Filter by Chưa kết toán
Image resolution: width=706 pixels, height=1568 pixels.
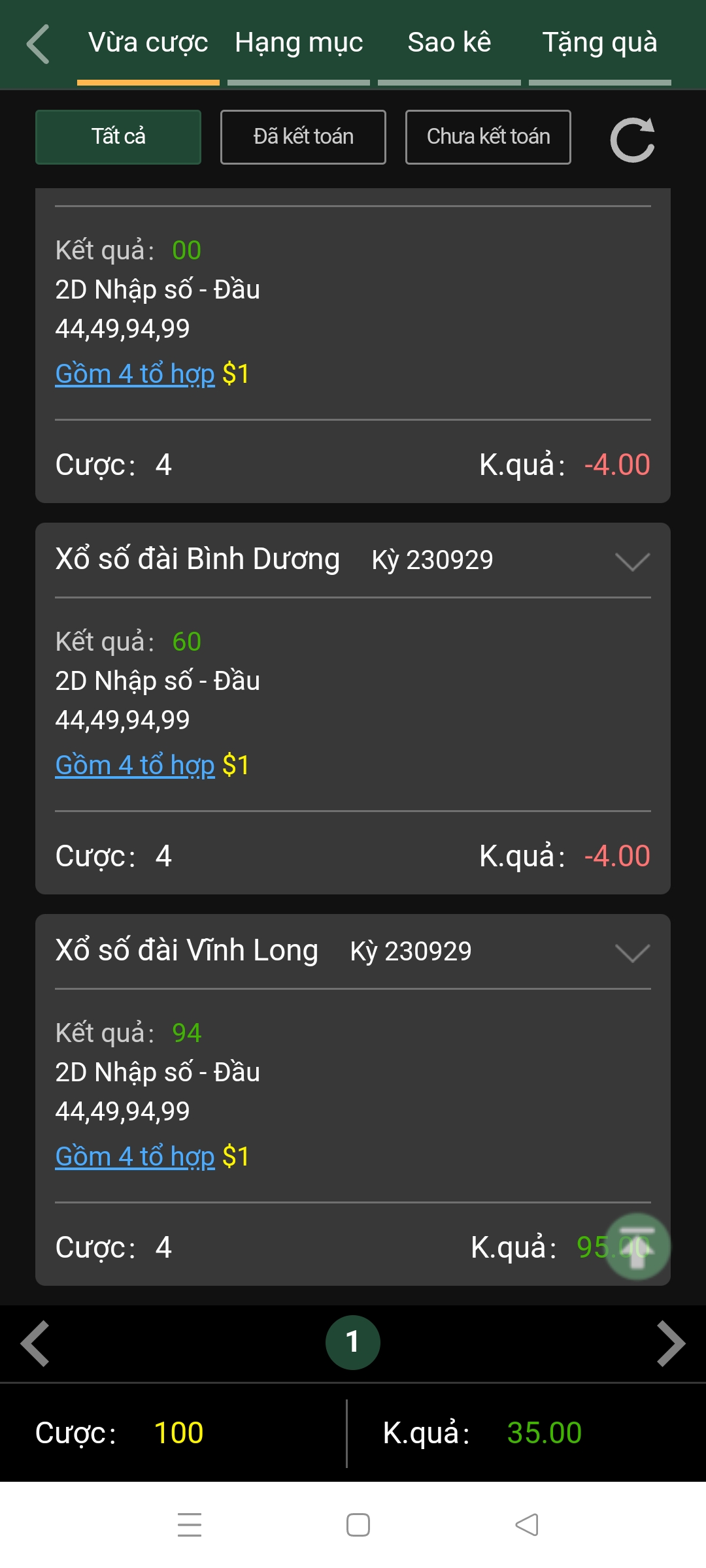pyautogui.click(x=488, y=137)
